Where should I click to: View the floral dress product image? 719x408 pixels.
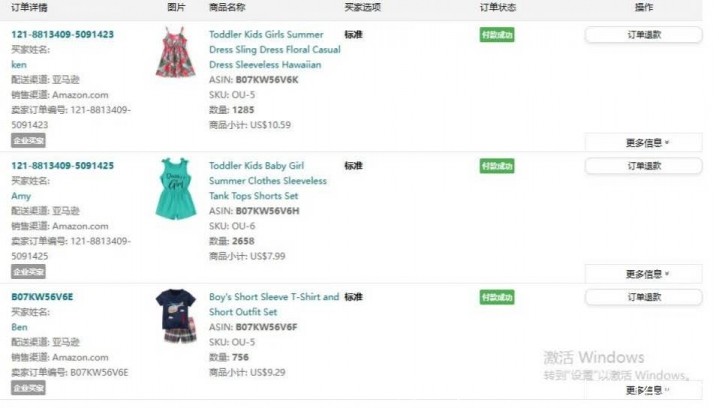coord(174,54)
